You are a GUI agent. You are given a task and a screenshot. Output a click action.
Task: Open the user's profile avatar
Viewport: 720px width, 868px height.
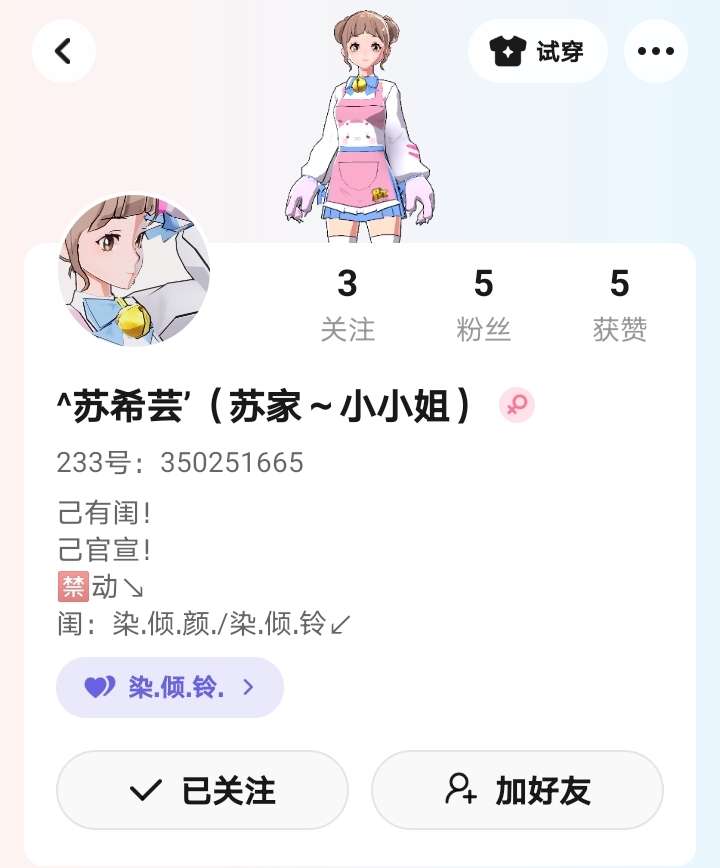134,271
